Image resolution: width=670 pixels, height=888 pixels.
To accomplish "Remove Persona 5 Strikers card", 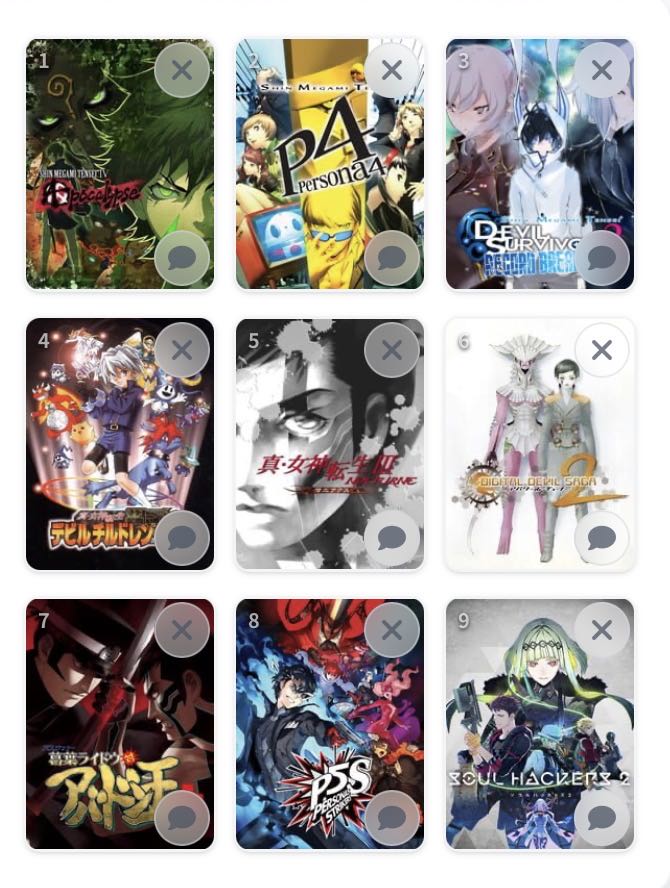I will (392, 630).
